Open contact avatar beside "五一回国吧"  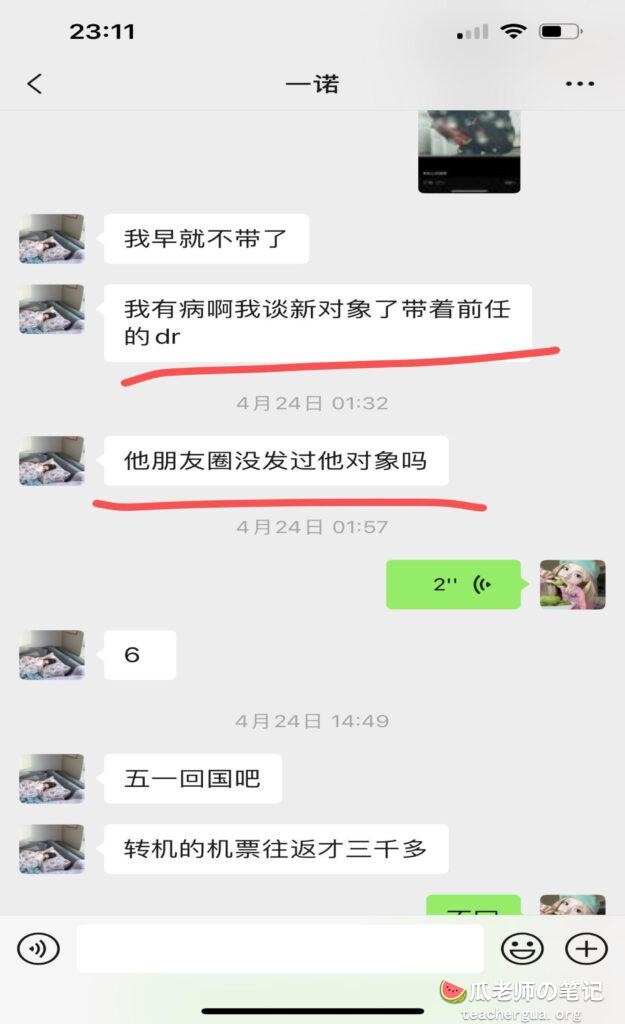tap(52, 779)
